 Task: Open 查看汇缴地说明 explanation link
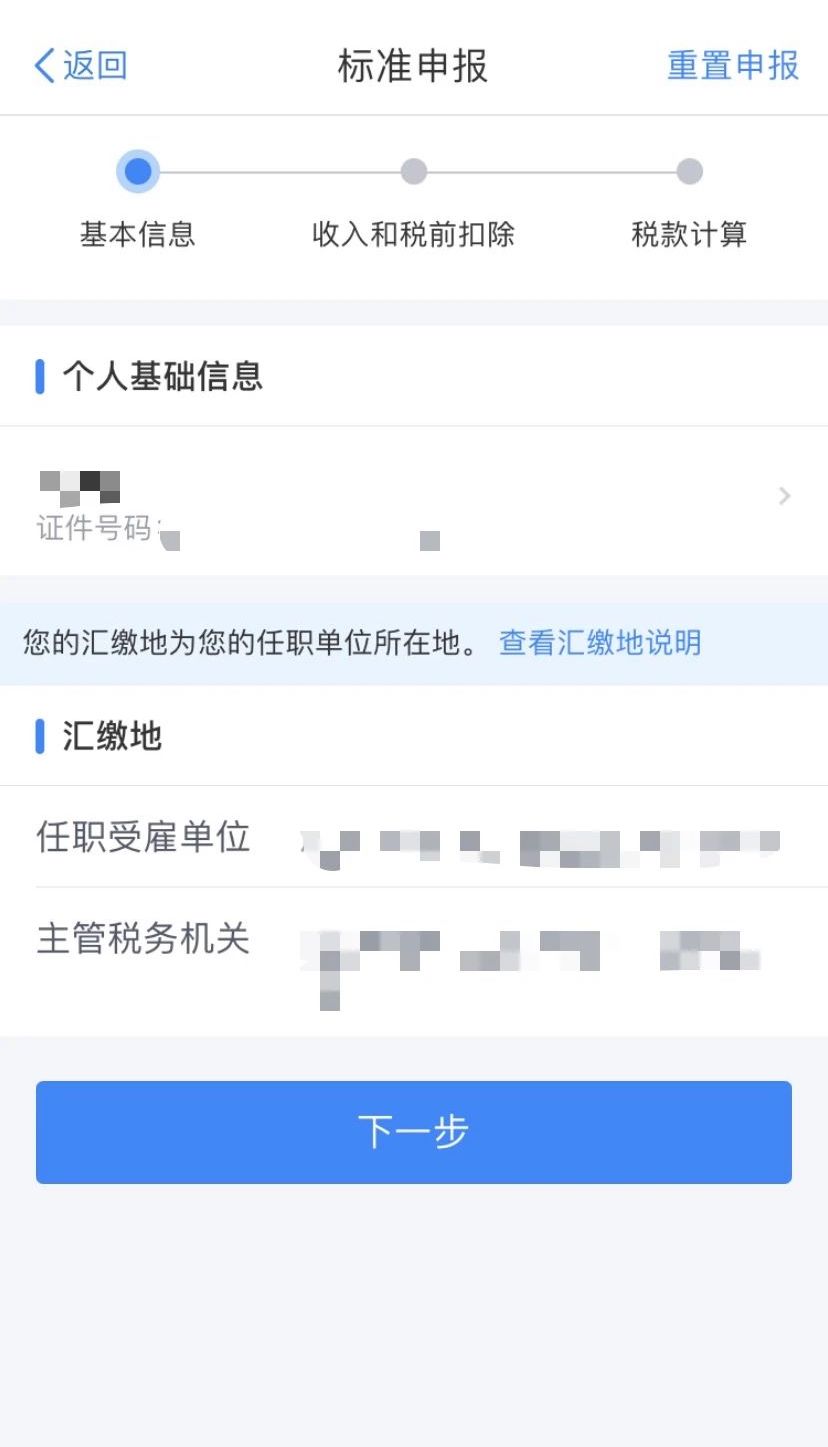(599, 642)
